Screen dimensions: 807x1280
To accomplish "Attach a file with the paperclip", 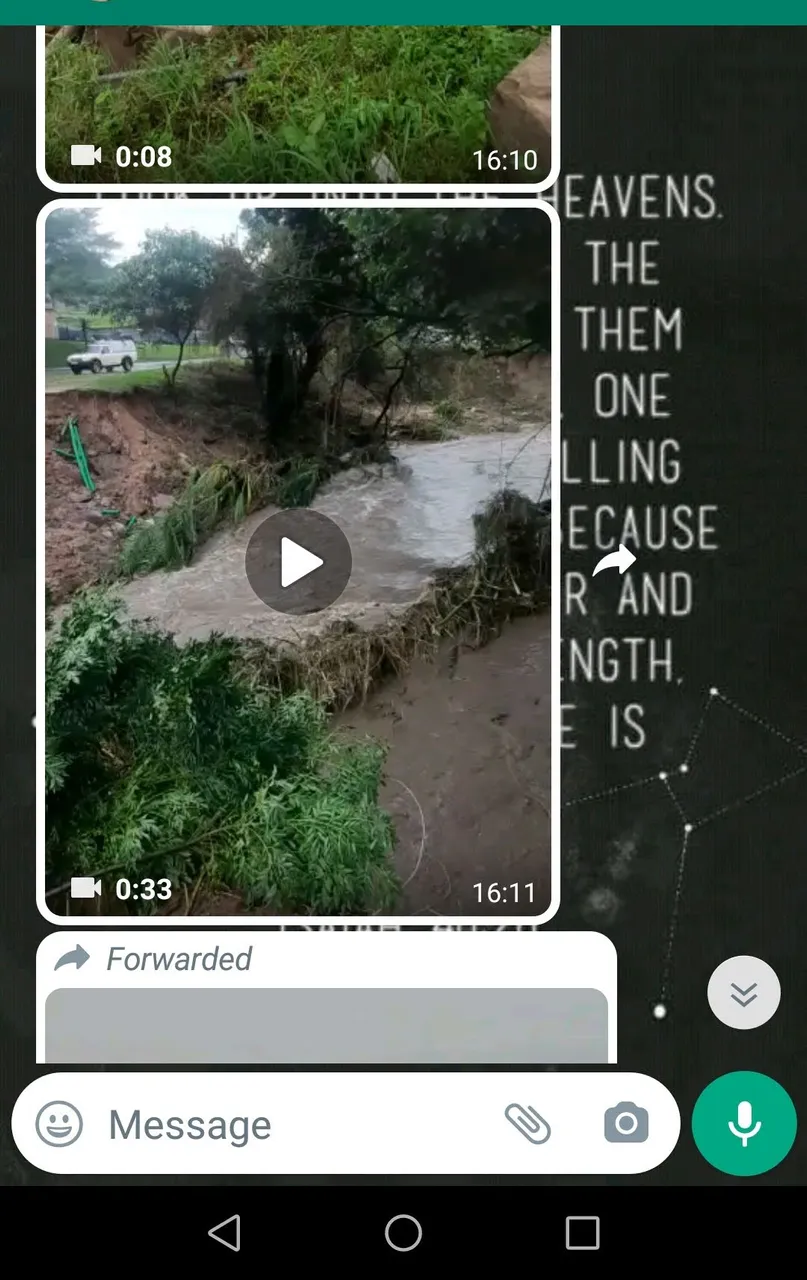I will (x=527, y=1124).
